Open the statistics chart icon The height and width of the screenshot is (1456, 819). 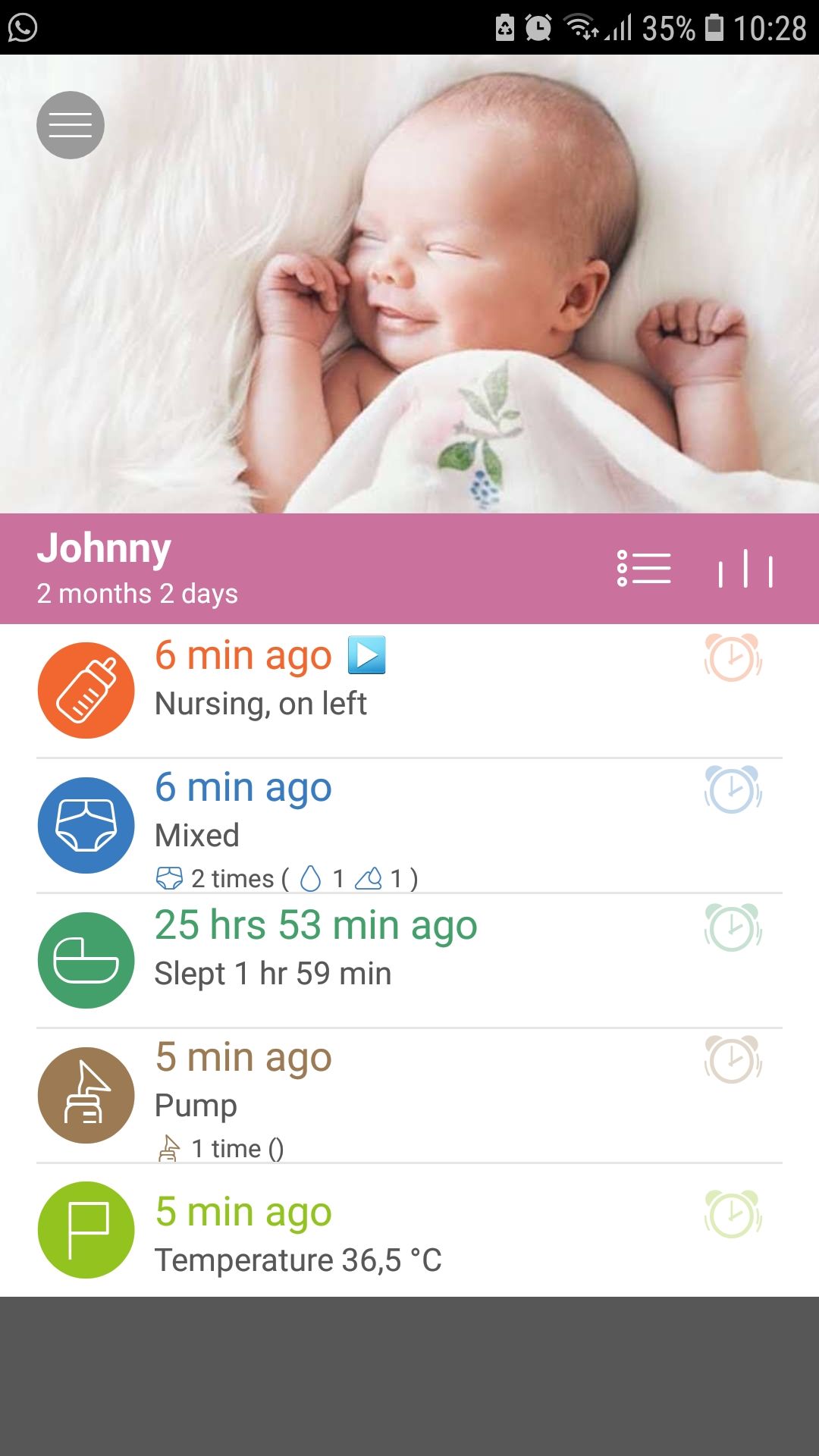[x=745, y=568]
